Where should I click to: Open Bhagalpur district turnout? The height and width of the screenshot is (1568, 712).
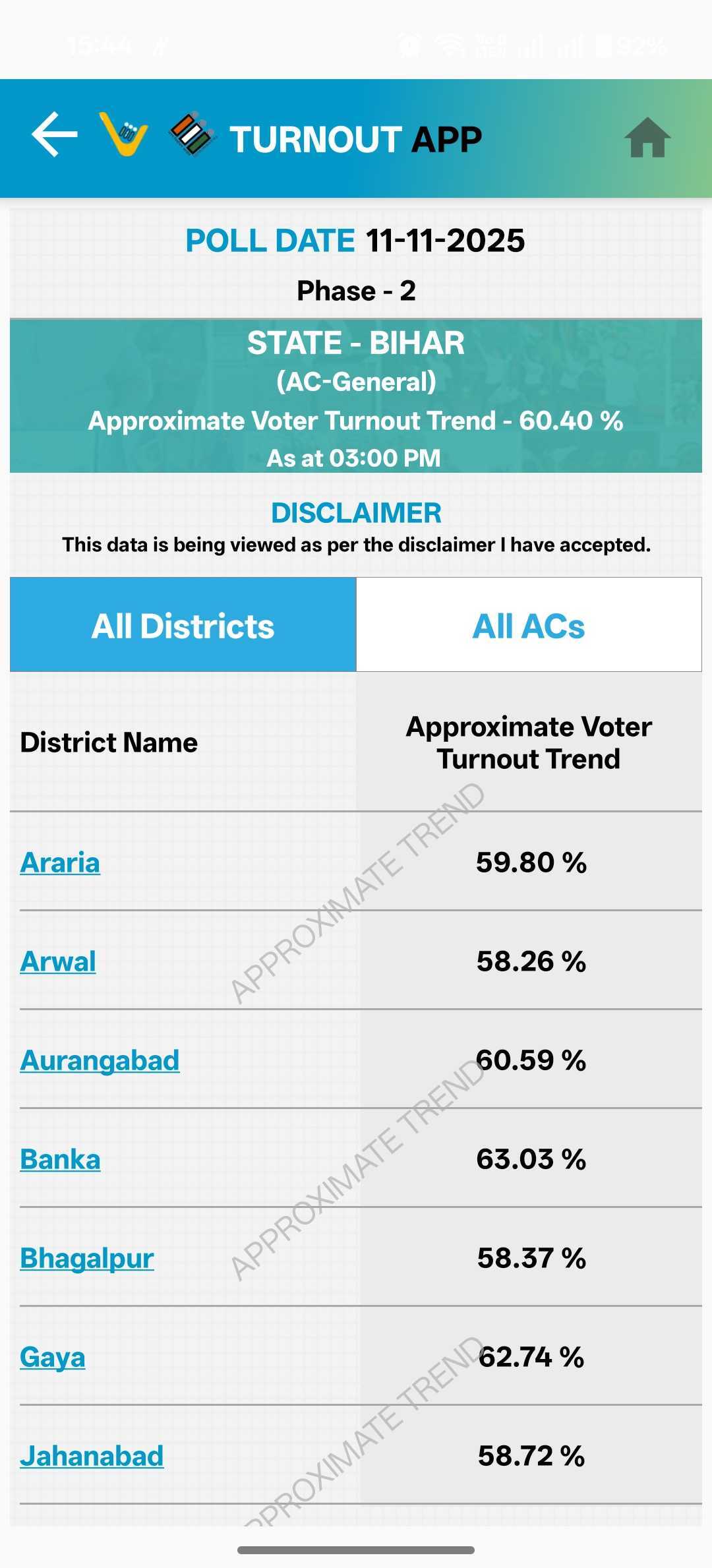coord(87,1258)
